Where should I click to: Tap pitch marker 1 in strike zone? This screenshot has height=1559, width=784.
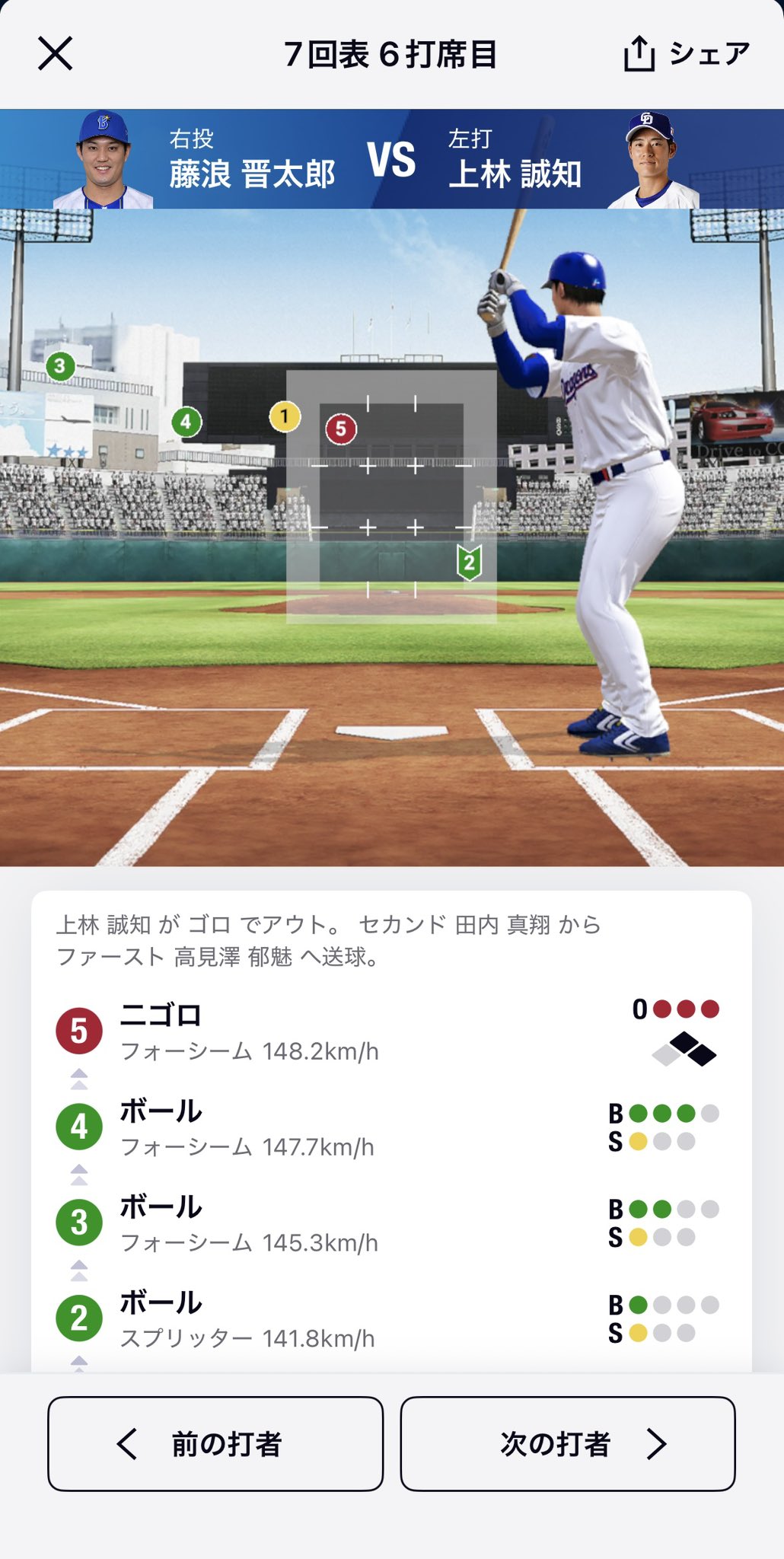285,416
